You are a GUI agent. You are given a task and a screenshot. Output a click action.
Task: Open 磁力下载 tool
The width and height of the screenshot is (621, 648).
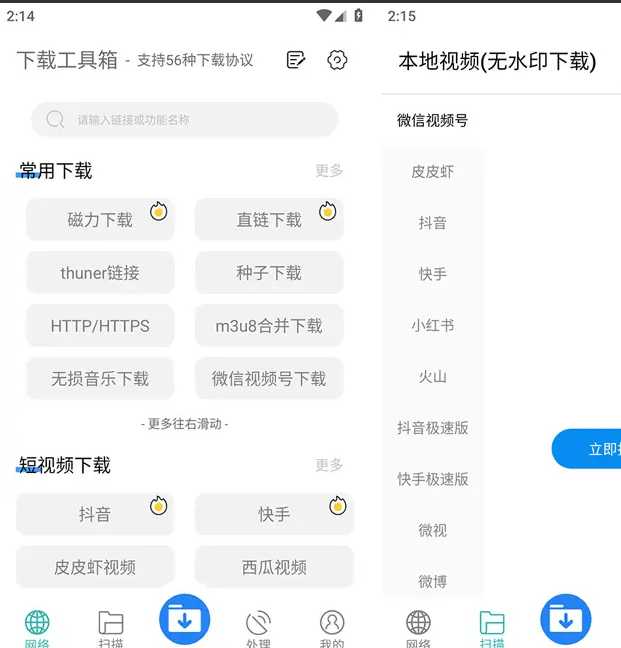[100, 220]
